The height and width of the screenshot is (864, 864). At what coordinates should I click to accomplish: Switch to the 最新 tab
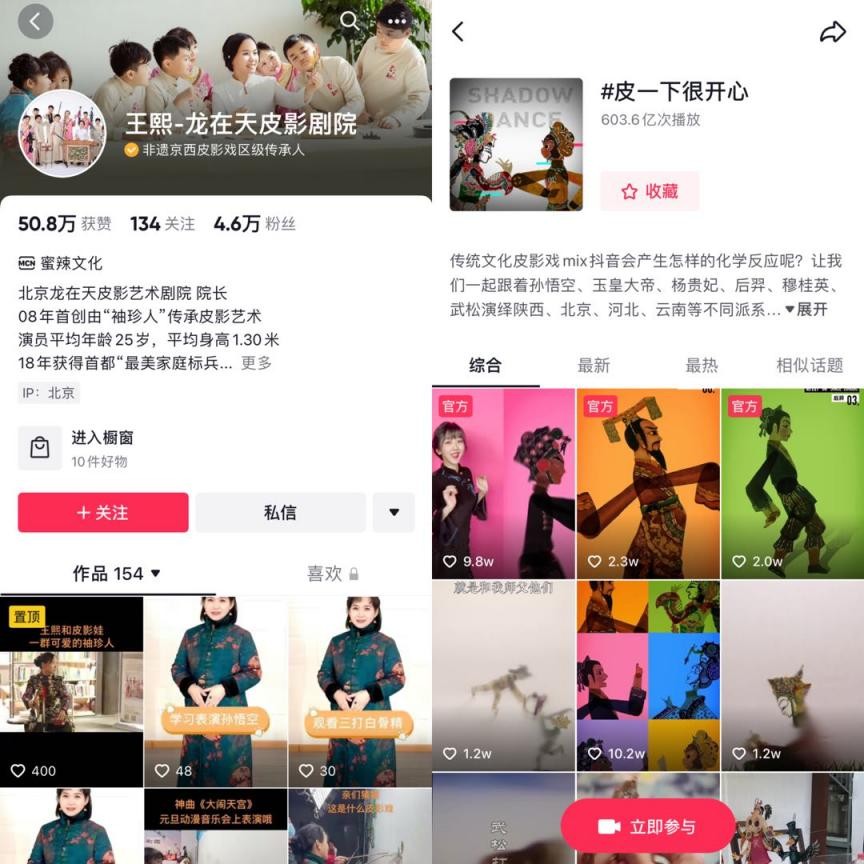tap(593, 365)
